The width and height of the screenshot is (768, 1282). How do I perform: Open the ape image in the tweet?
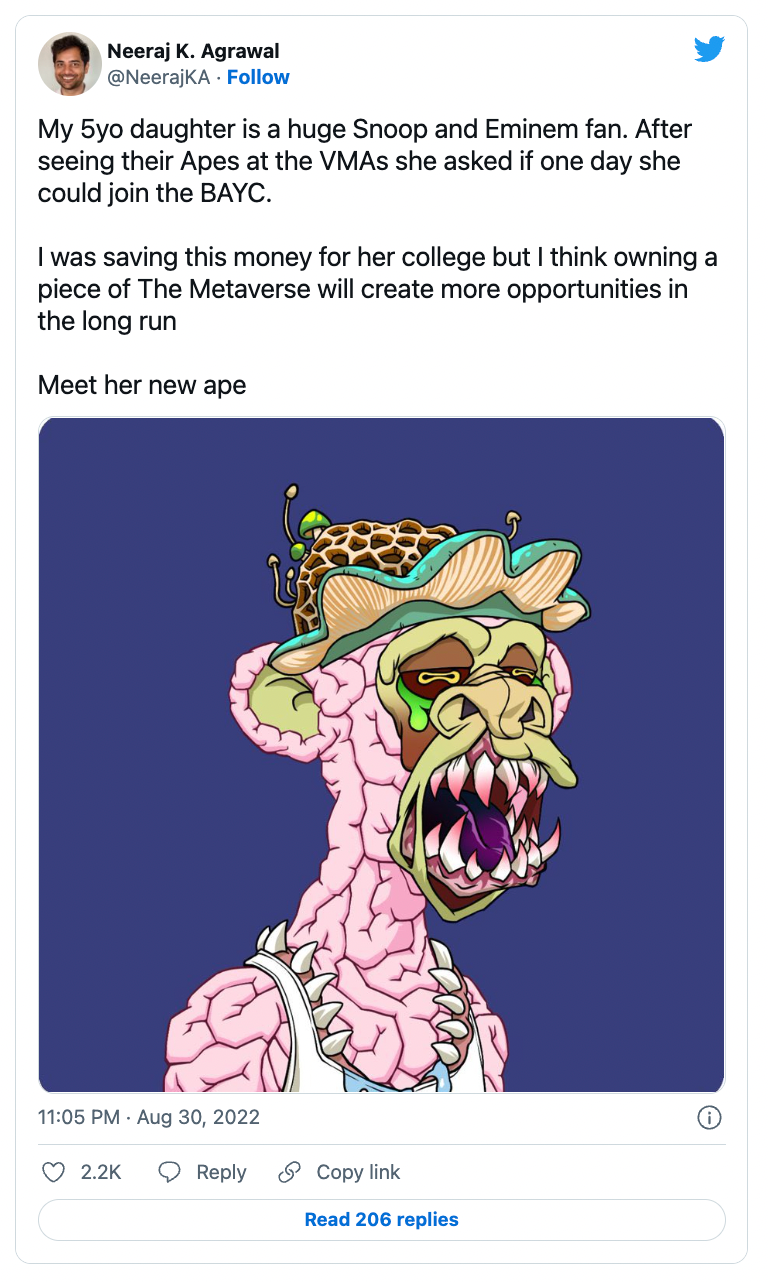(381, 754)
